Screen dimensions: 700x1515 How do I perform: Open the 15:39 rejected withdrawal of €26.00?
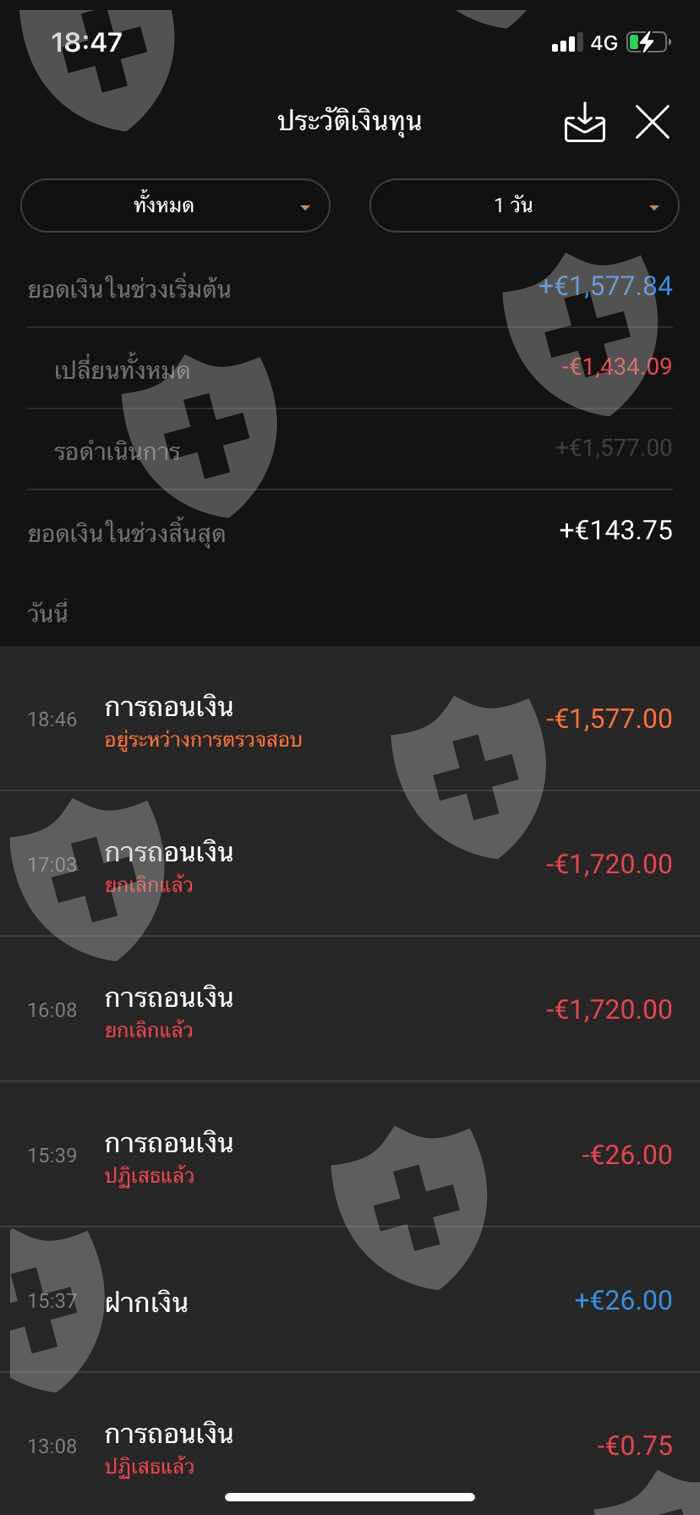[350, 1154]
